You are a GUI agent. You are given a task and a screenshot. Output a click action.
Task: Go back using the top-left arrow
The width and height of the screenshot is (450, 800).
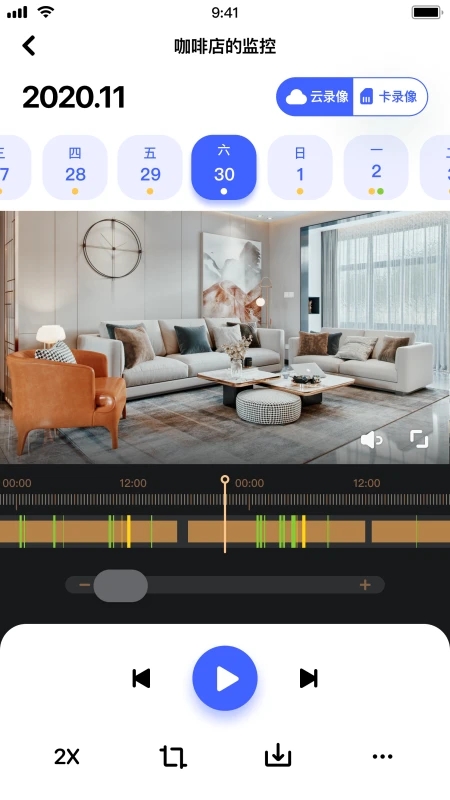29,46
